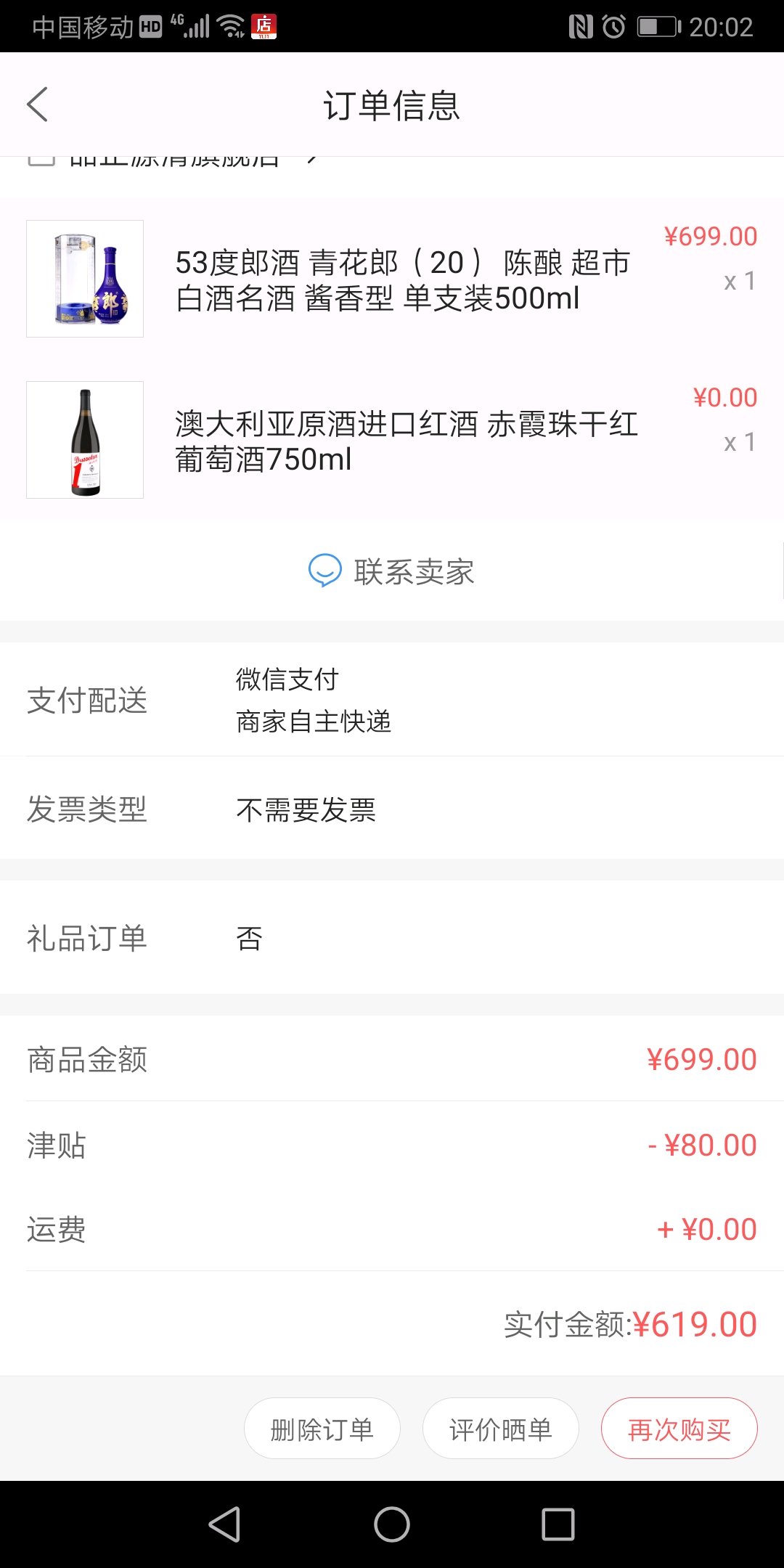
Task: Go back from order info page
Action: [x=38, y=105]
